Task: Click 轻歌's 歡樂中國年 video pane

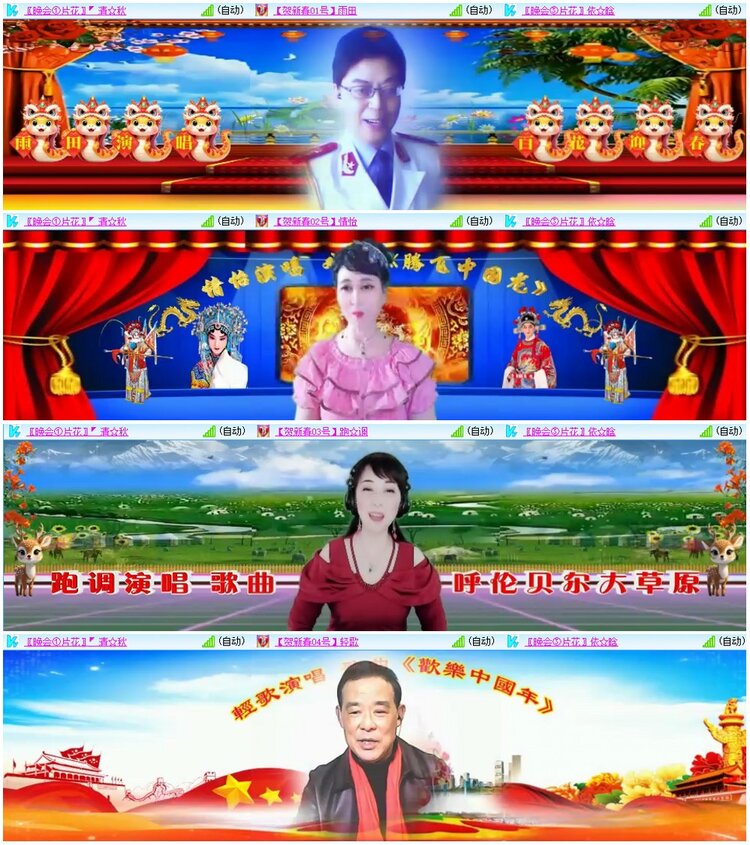Action: pos(375,745)
